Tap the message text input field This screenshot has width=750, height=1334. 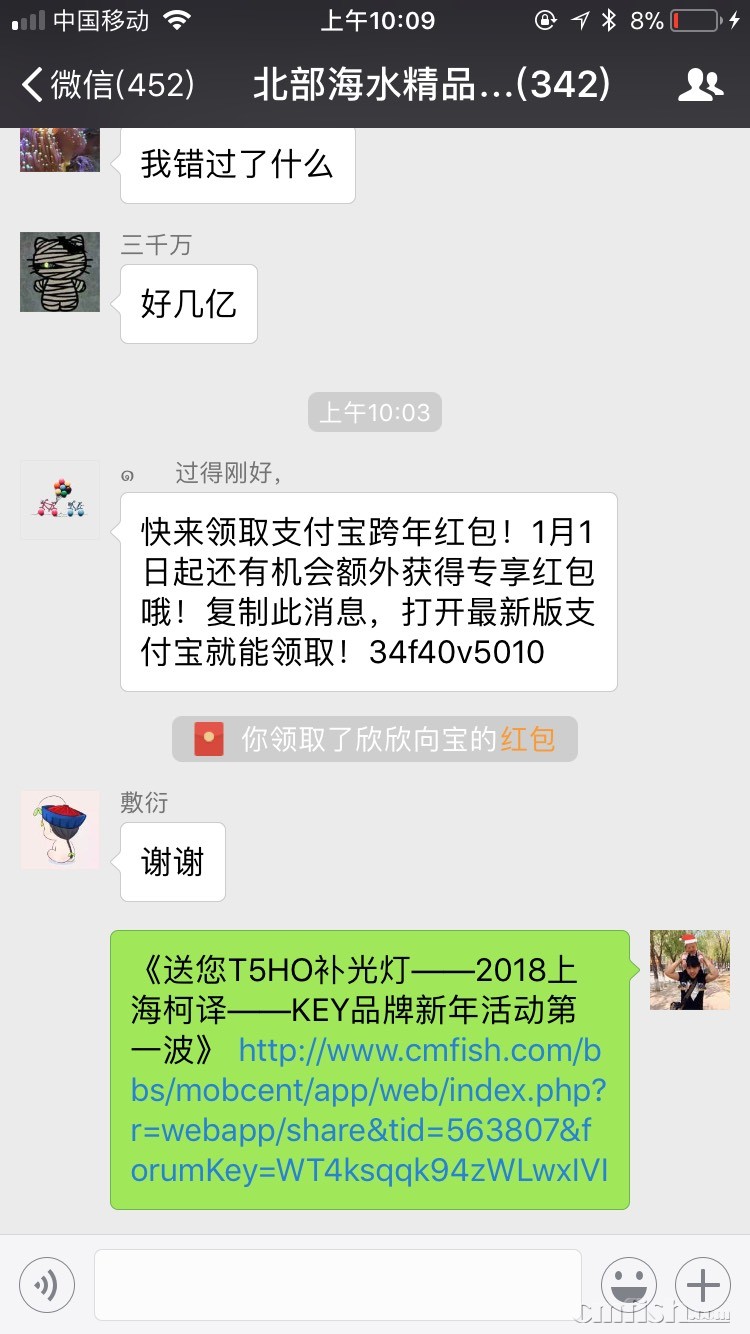point(337,1284)
